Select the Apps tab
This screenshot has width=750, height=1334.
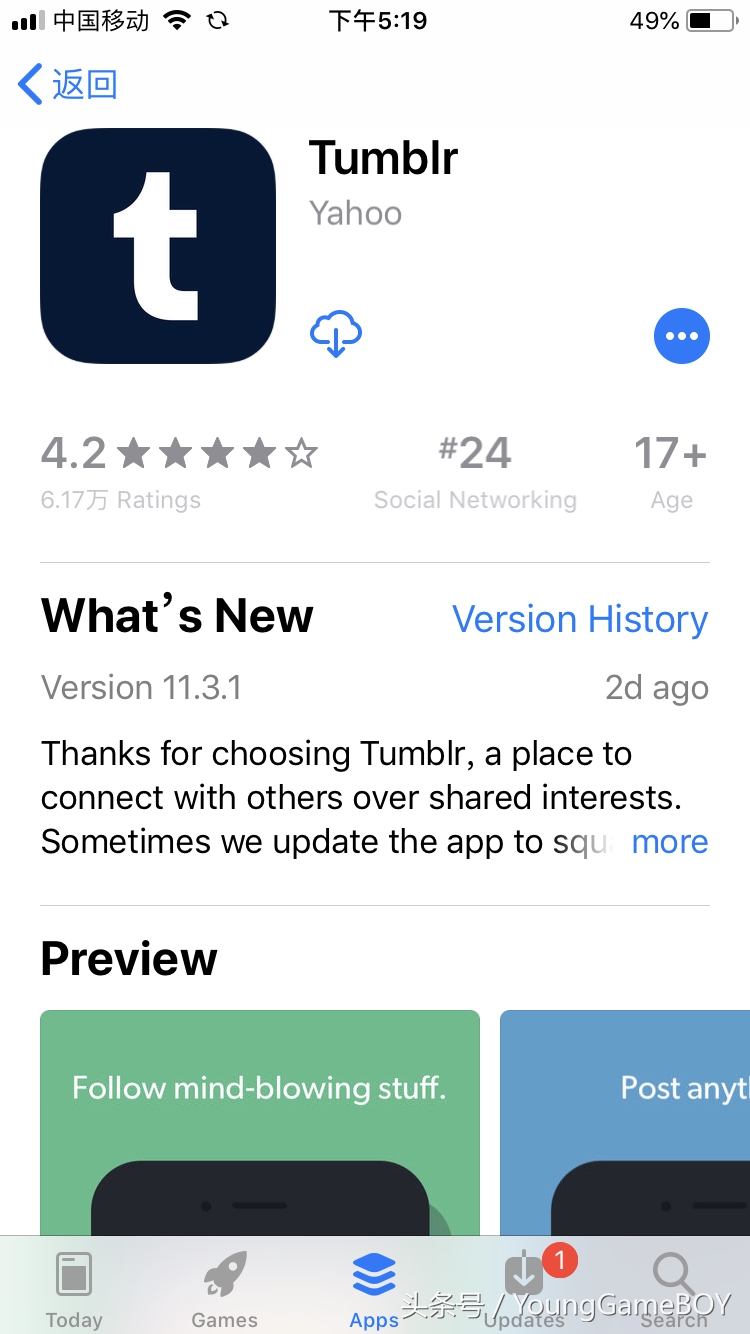(374, 1288)
